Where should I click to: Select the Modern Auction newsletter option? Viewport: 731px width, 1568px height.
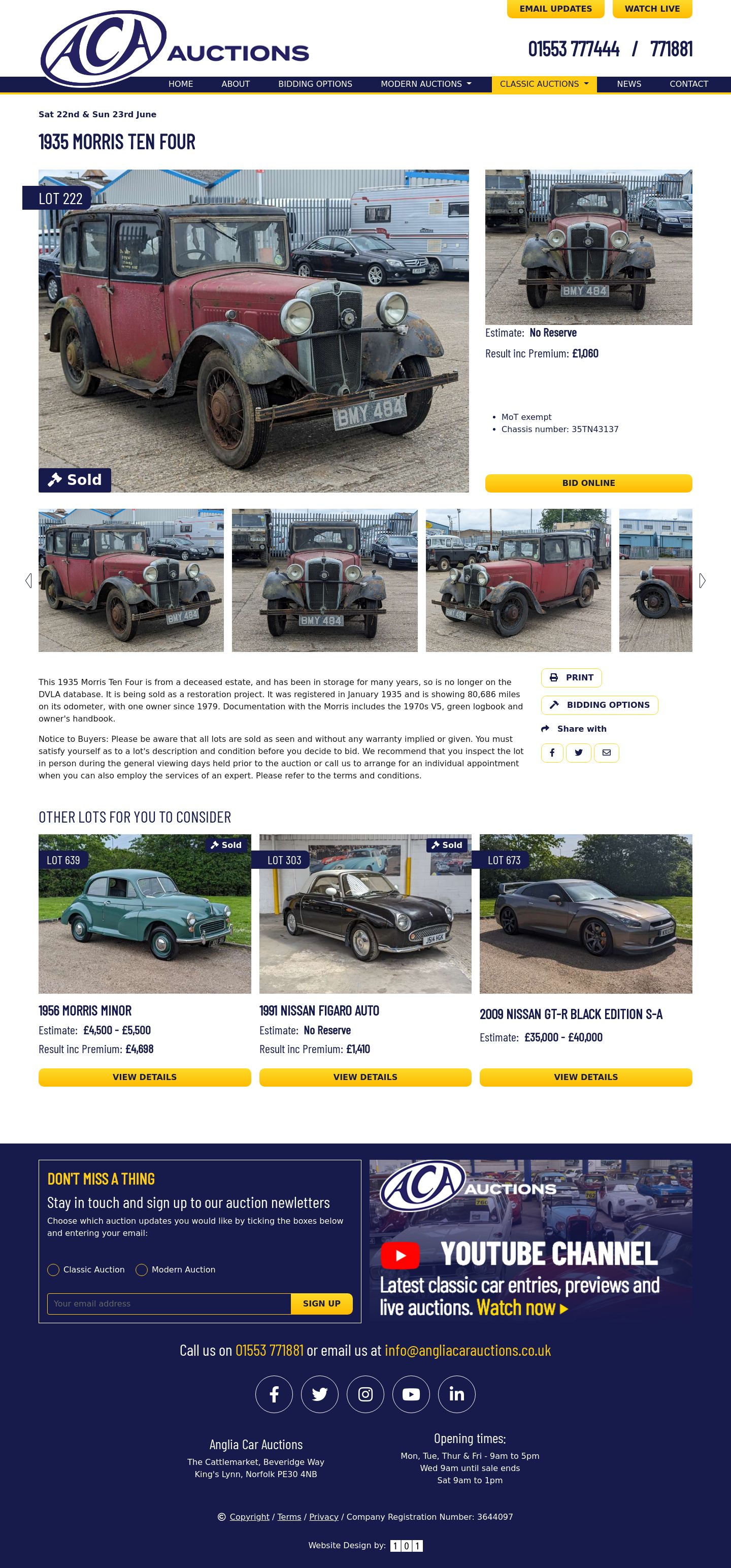142,1269
